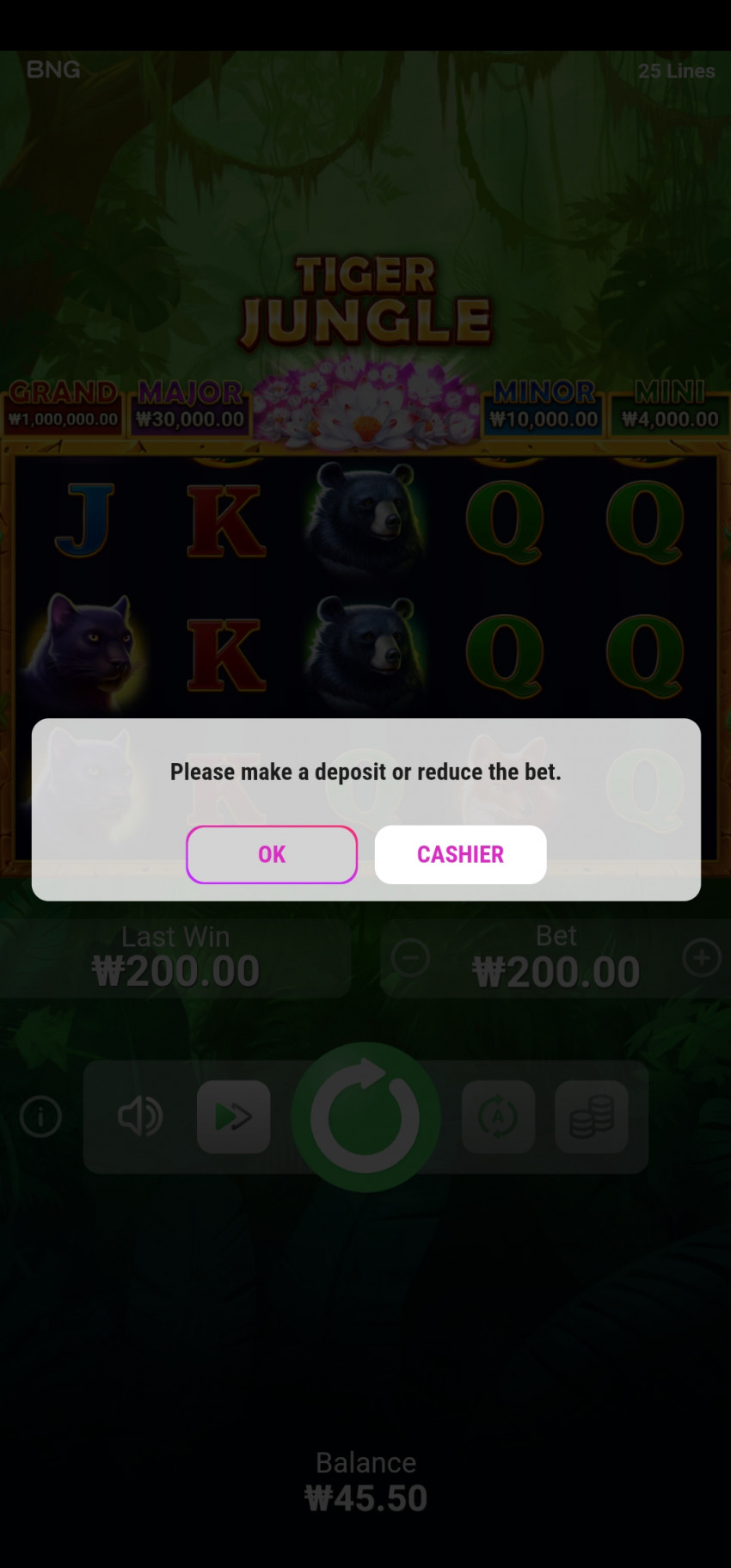Dismiss the dialog with OK
The image size is (731, 1568).
coord(272,854)
